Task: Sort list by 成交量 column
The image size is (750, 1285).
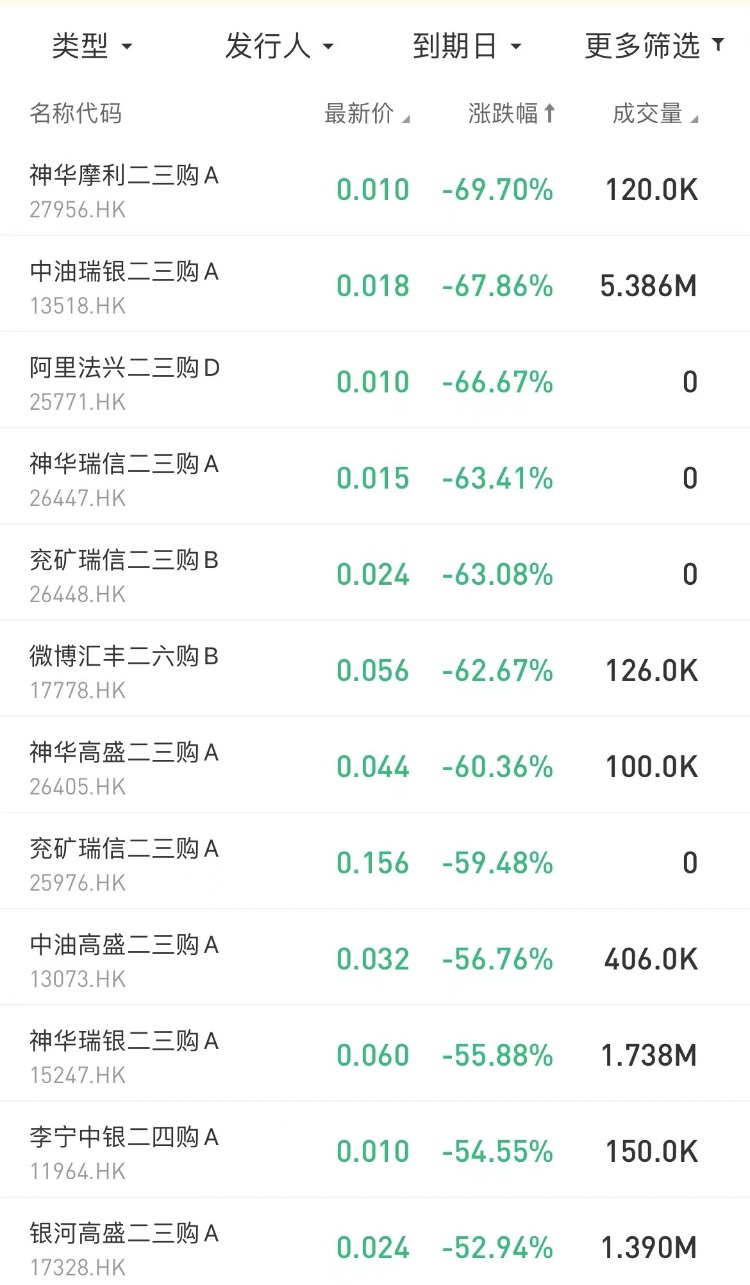Action: tap(655, 114)
